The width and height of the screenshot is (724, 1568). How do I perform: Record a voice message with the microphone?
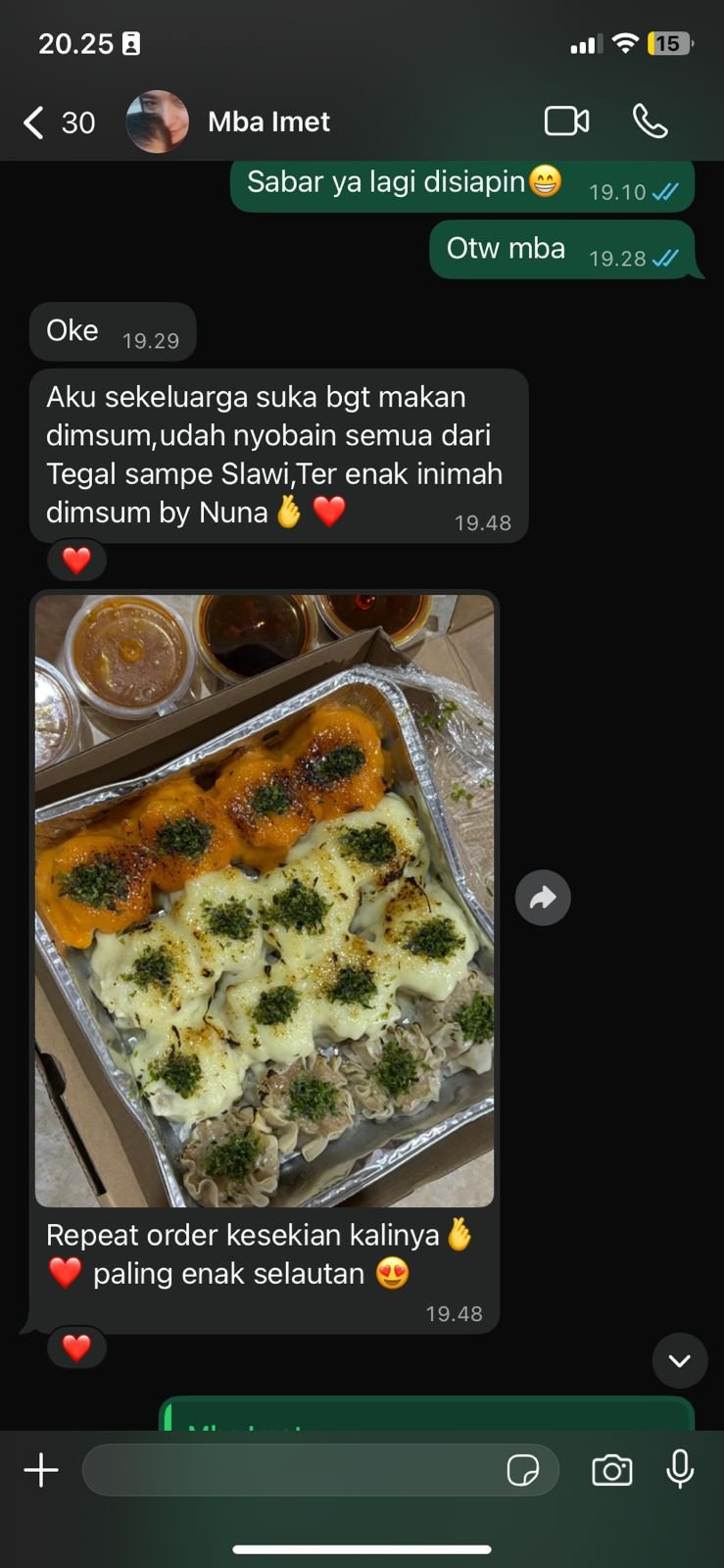pos(681,1469)
